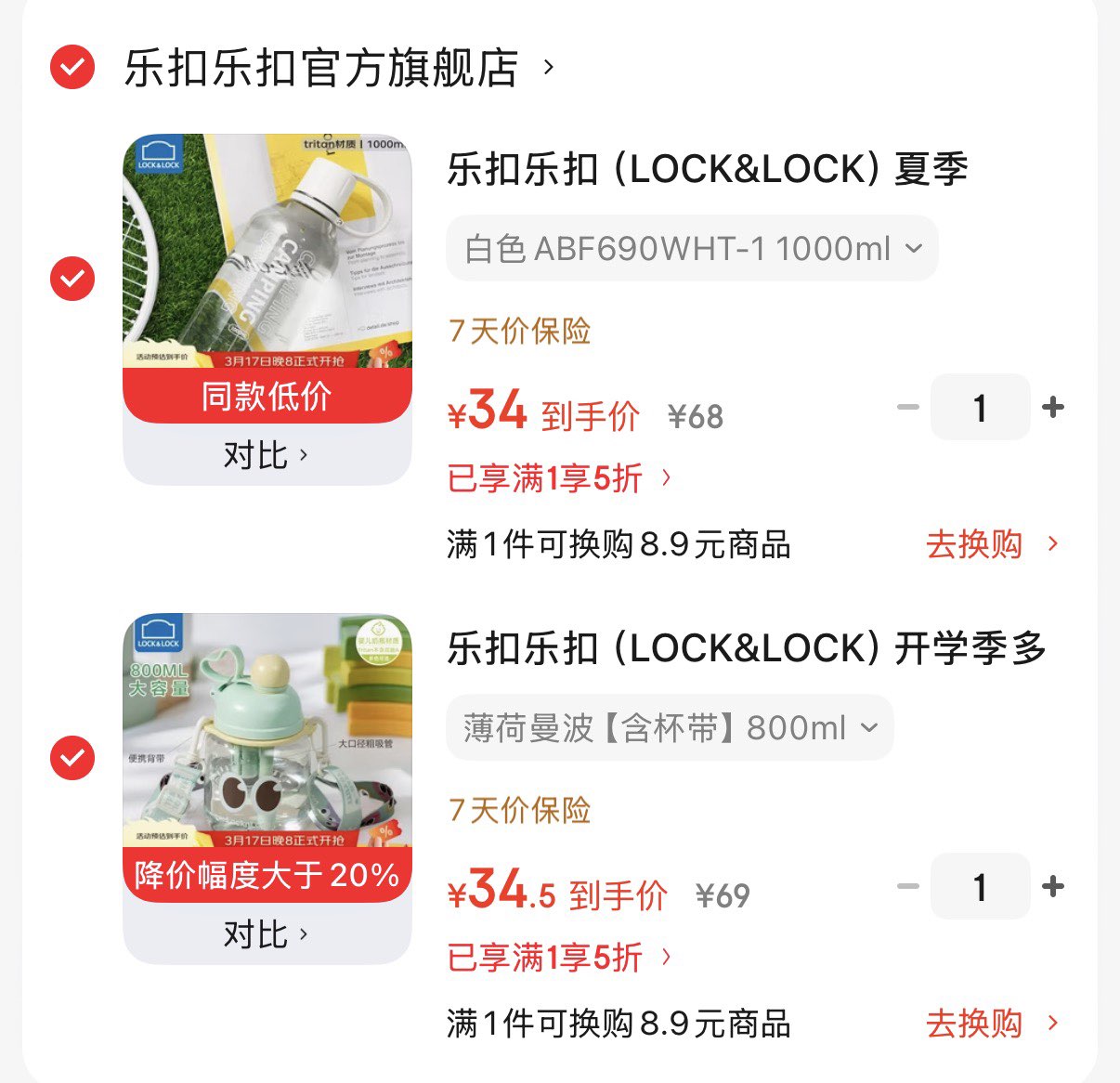Expand the 薄荷曼波【含杯带】800ml variant dropdown
Image resolution: width=1120 pixels, height=1083 pixels.
click(670, 727)
